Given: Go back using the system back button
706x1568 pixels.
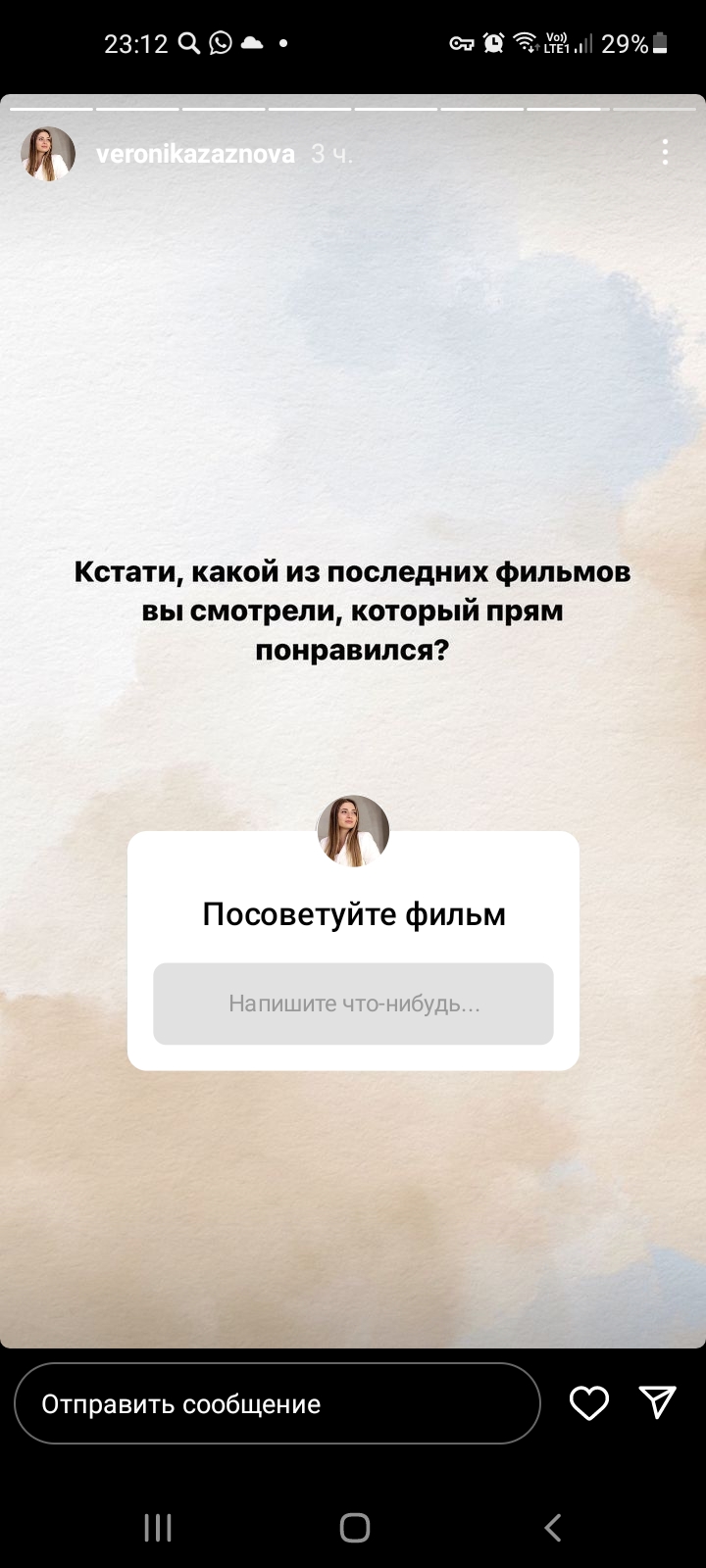Looking at the screenshot, I should (x=553, y=1527).
